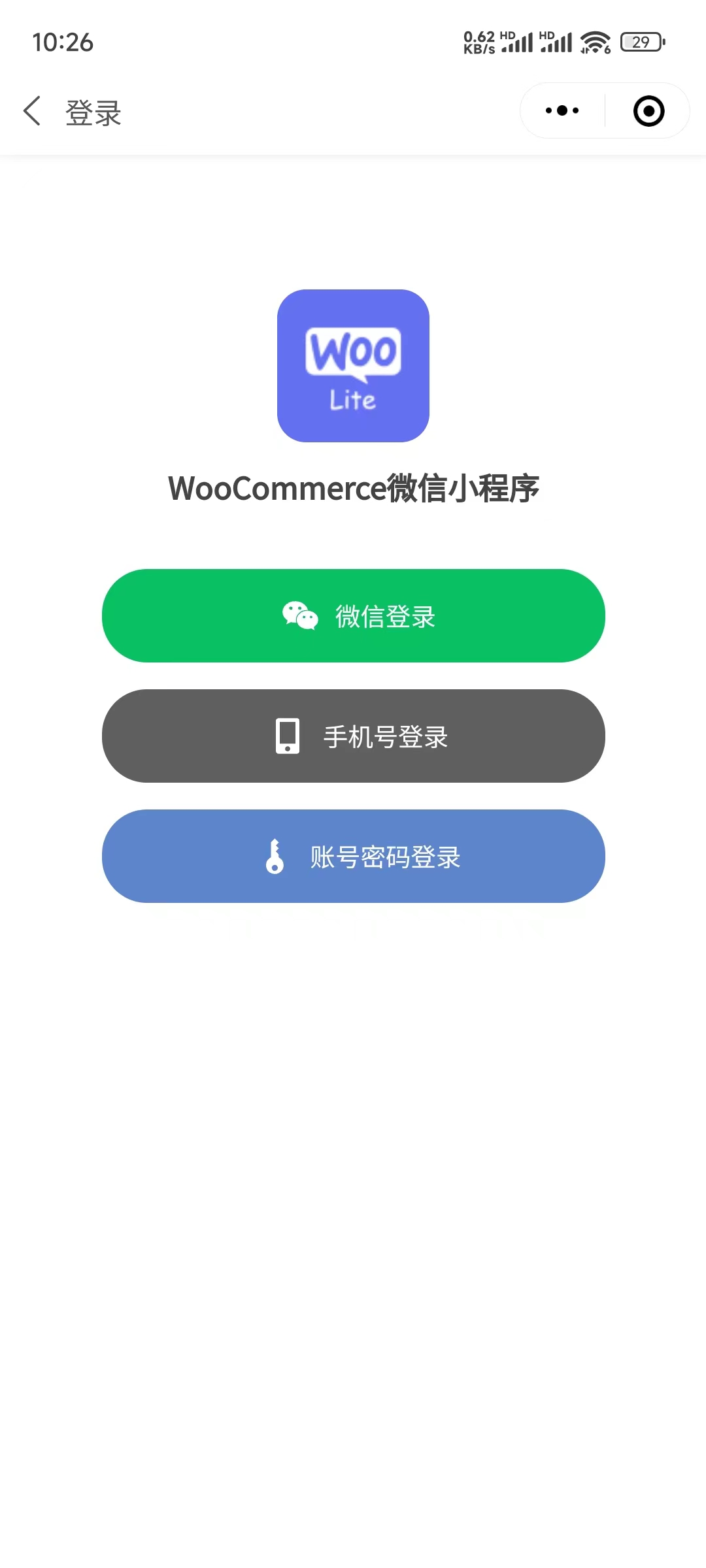The height and width of the screenshot is (1568, 706).
Task: Close the mini program with circle icon
Action: (x=648, y=111)
